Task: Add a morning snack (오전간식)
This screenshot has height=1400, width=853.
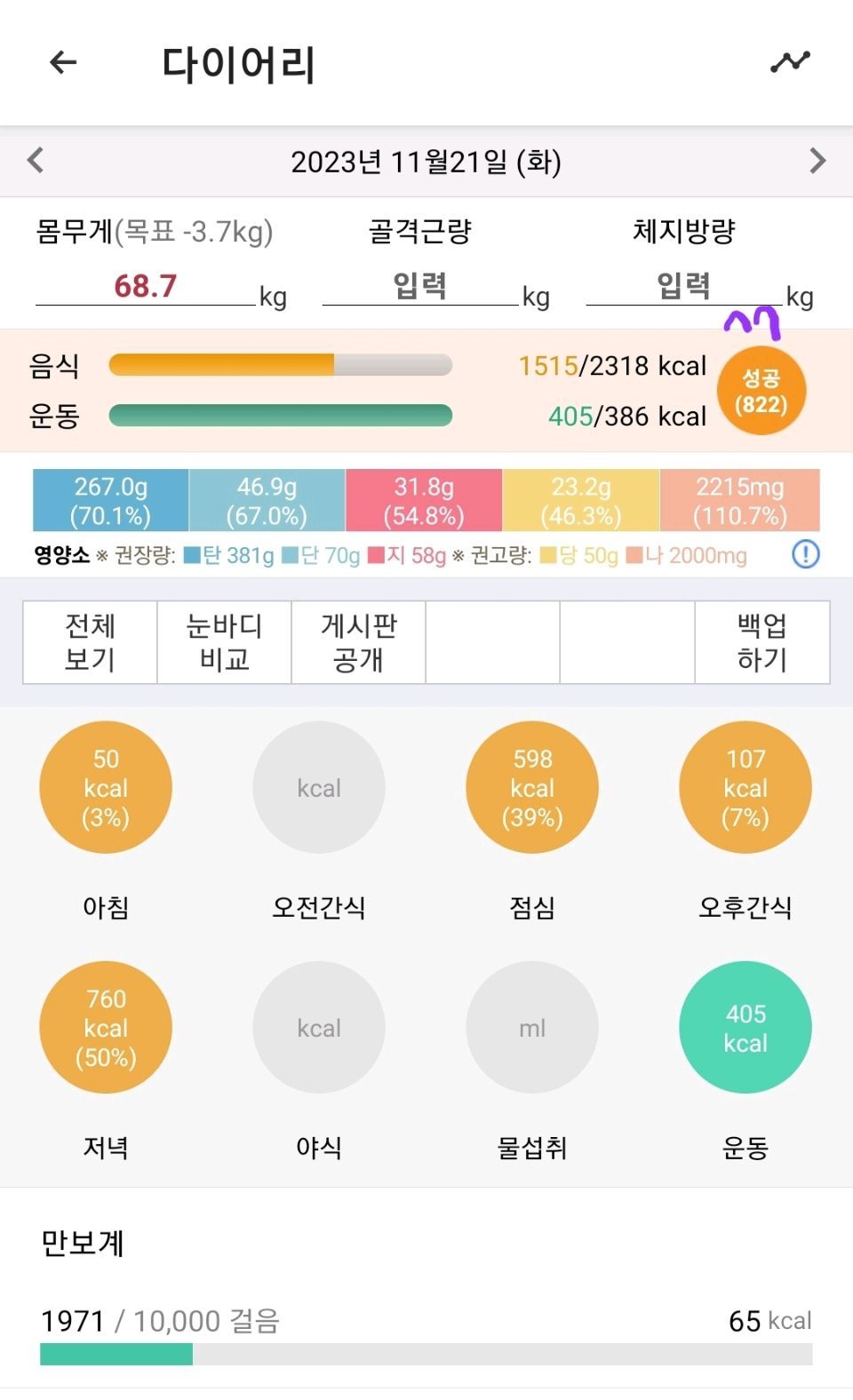Action: pos(319,788)
